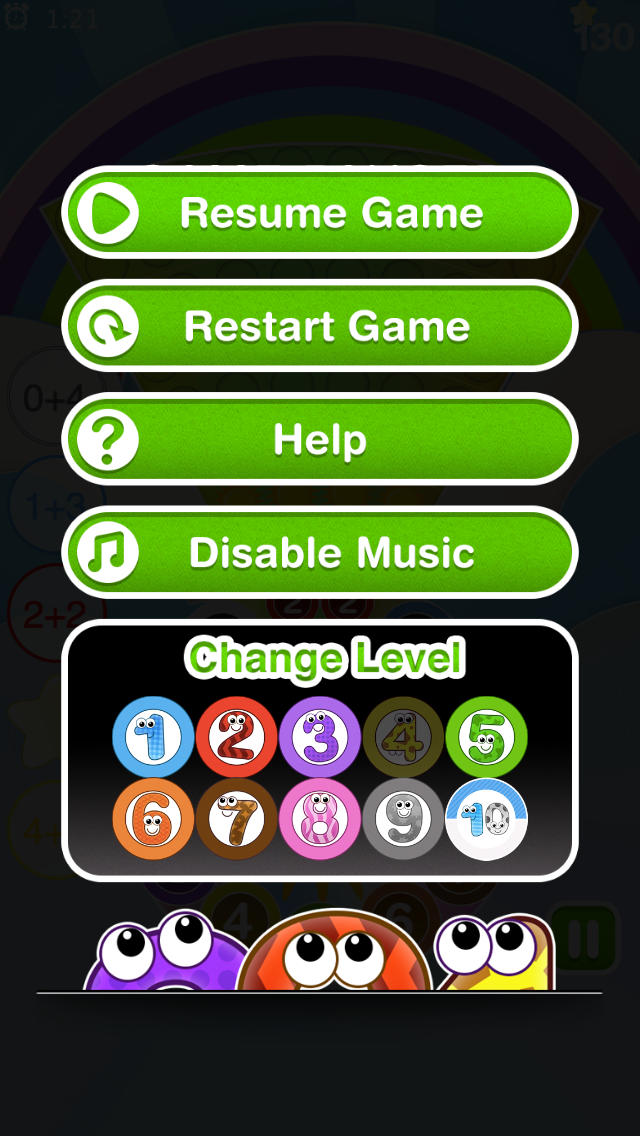Screen dimensions: 640x1136
Task: Pick level 5
Action: [x=486, y=737]
